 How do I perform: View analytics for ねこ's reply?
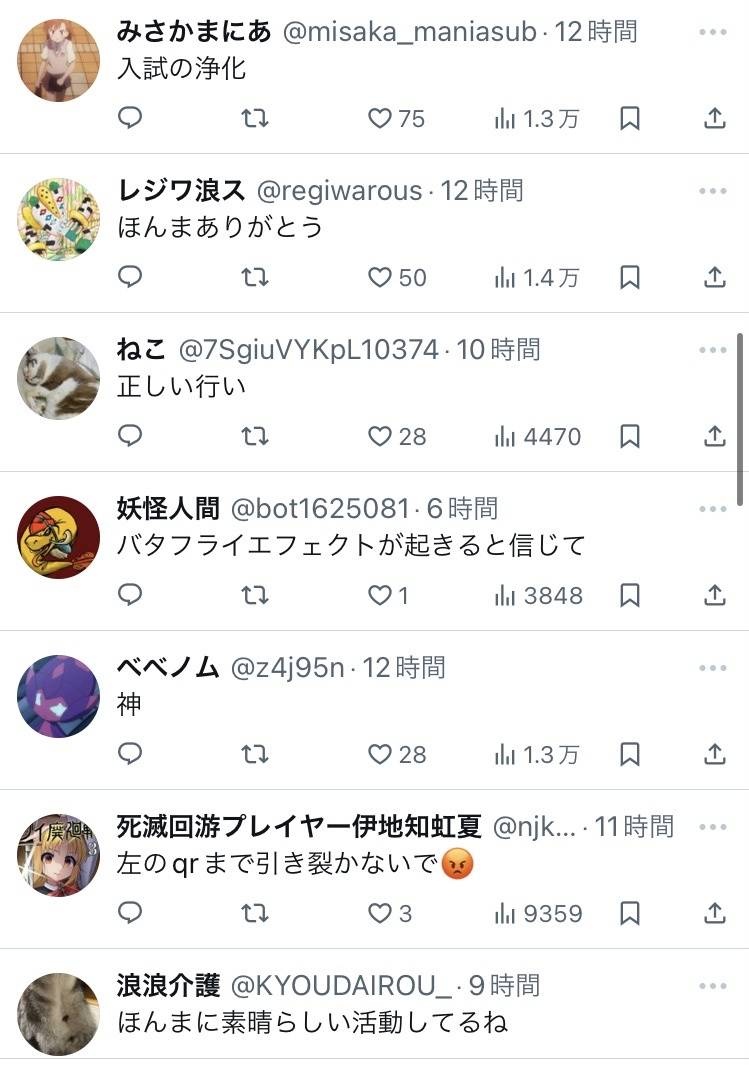point(537,436)
